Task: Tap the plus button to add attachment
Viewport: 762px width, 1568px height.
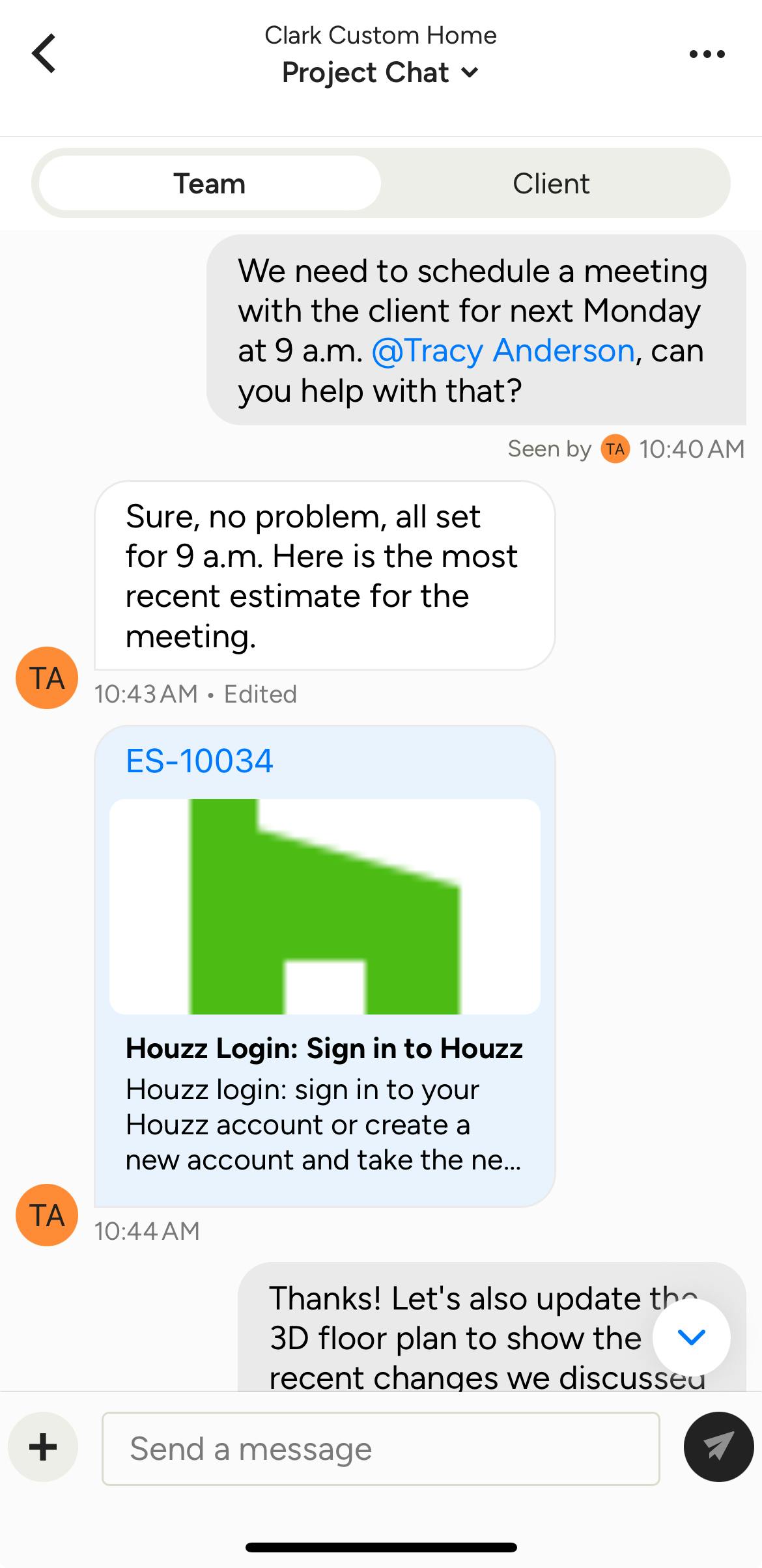Action: (43, 1448)
